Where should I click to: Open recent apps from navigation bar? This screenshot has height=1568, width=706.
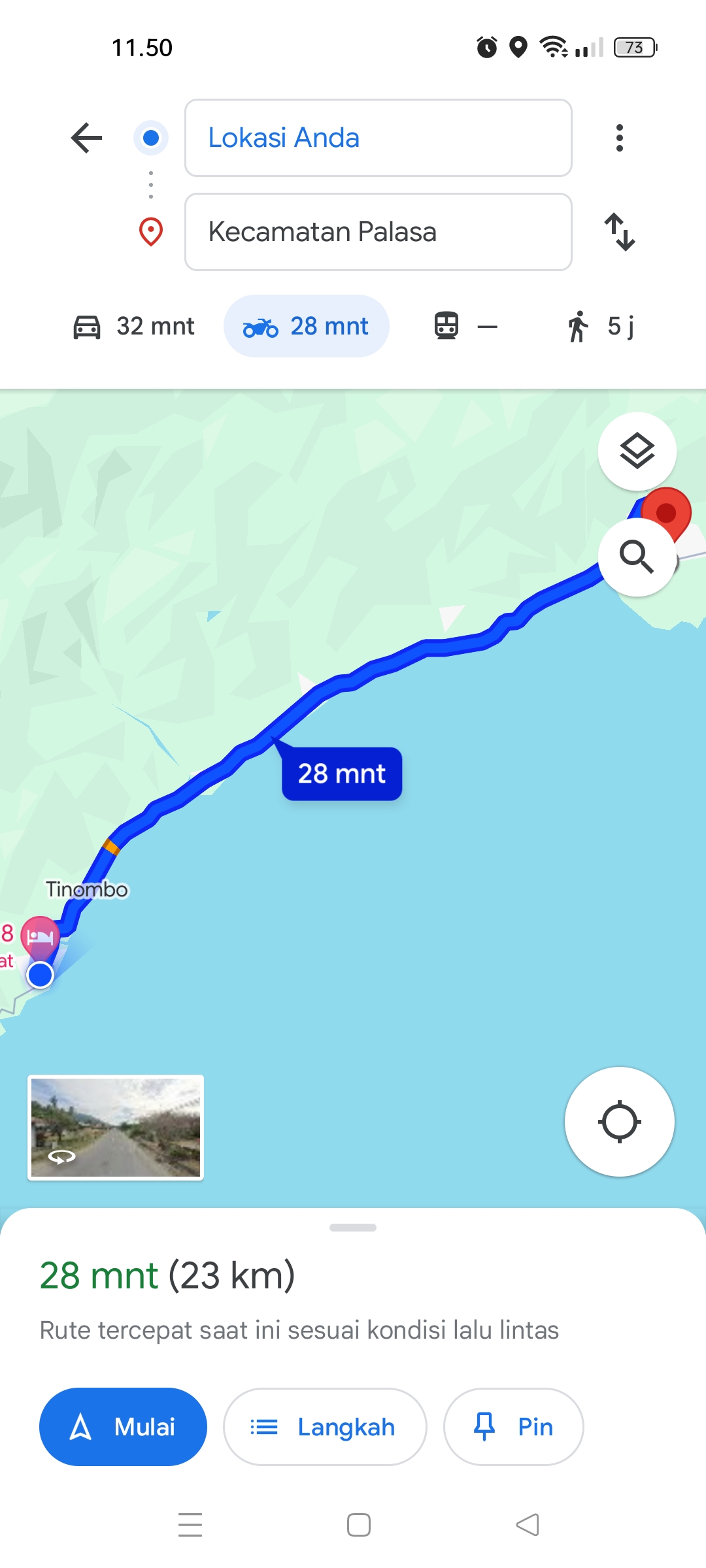(x=190, y=1525)
